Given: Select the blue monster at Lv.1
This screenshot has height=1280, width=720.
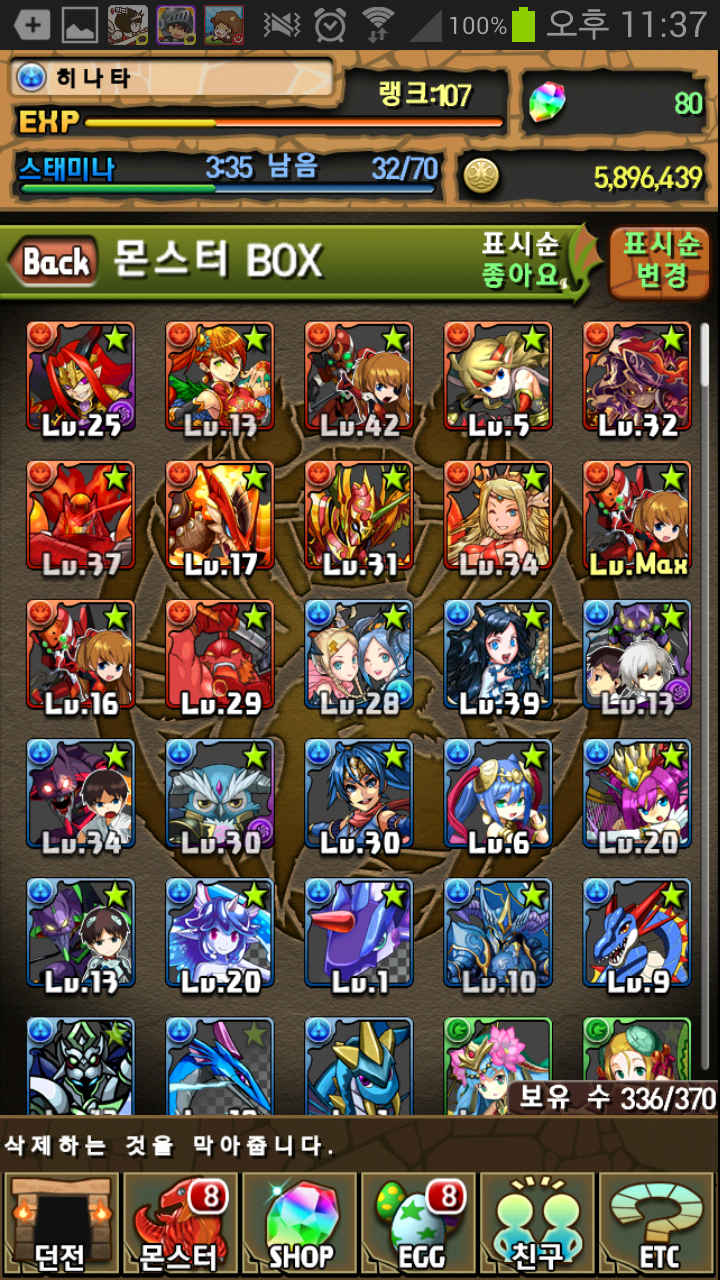Looking at the screenshot, I should (359, 935).
